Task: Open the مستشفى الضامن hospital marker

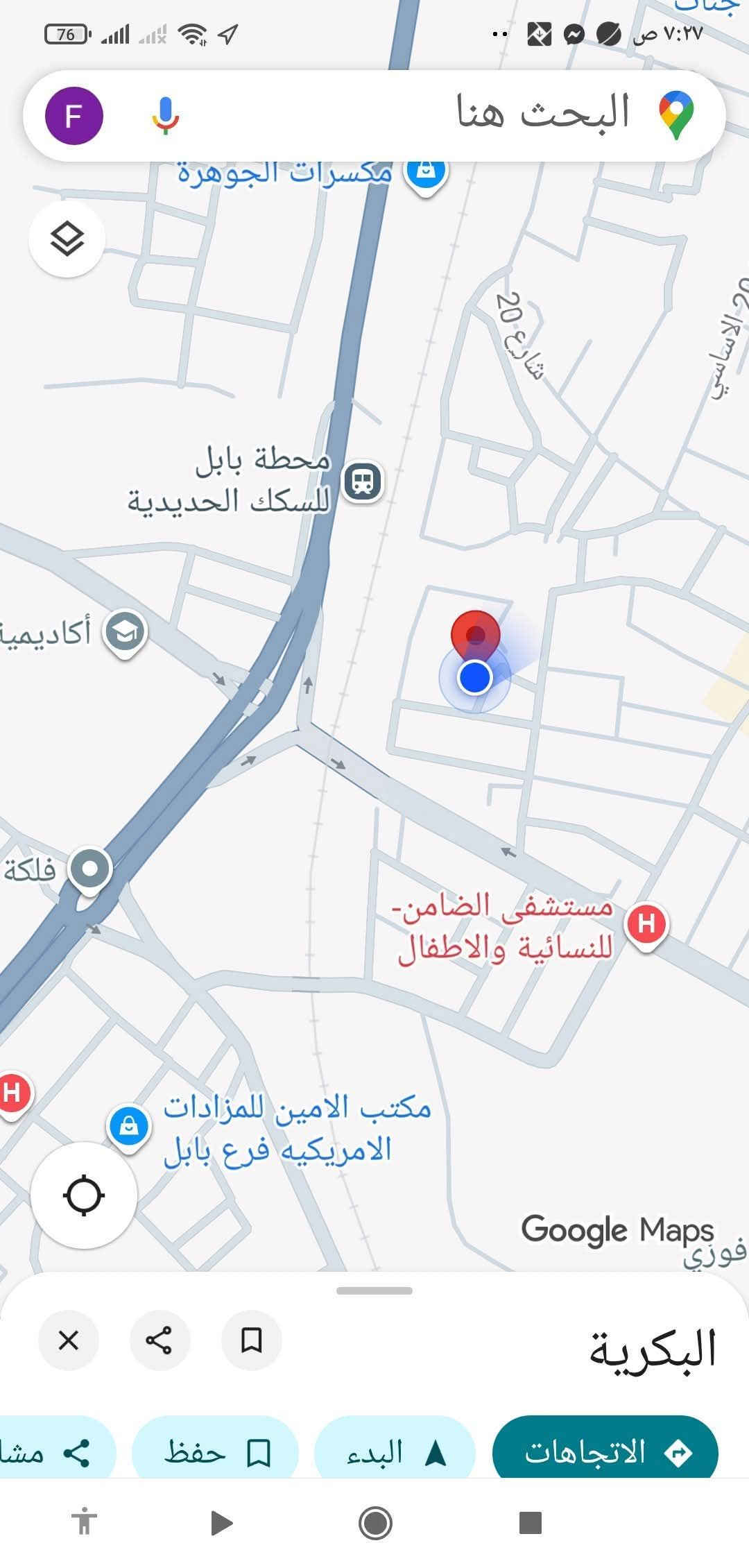Action: [646, 923]
